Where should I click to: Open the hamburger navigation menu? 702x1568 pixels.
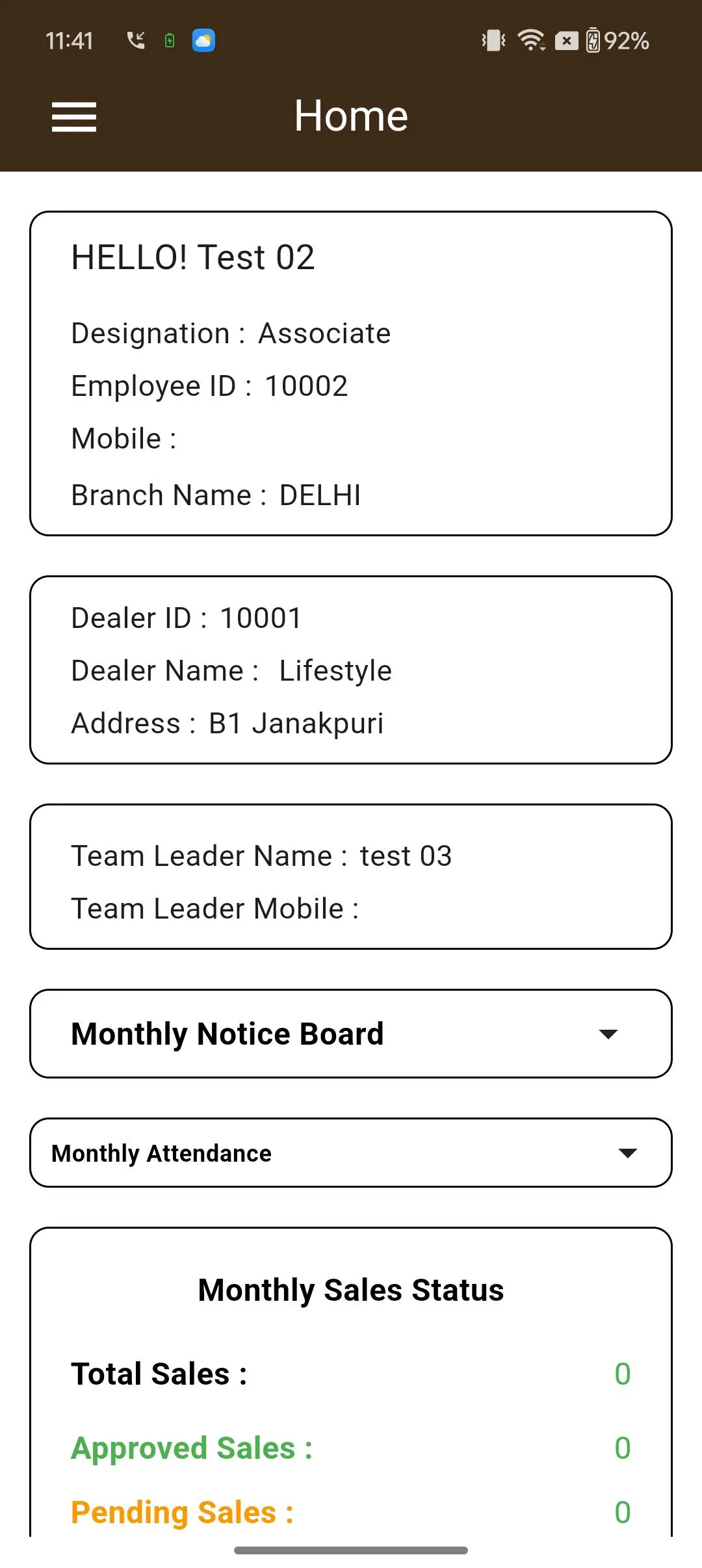pyautogui.click(x=73, y=117)
